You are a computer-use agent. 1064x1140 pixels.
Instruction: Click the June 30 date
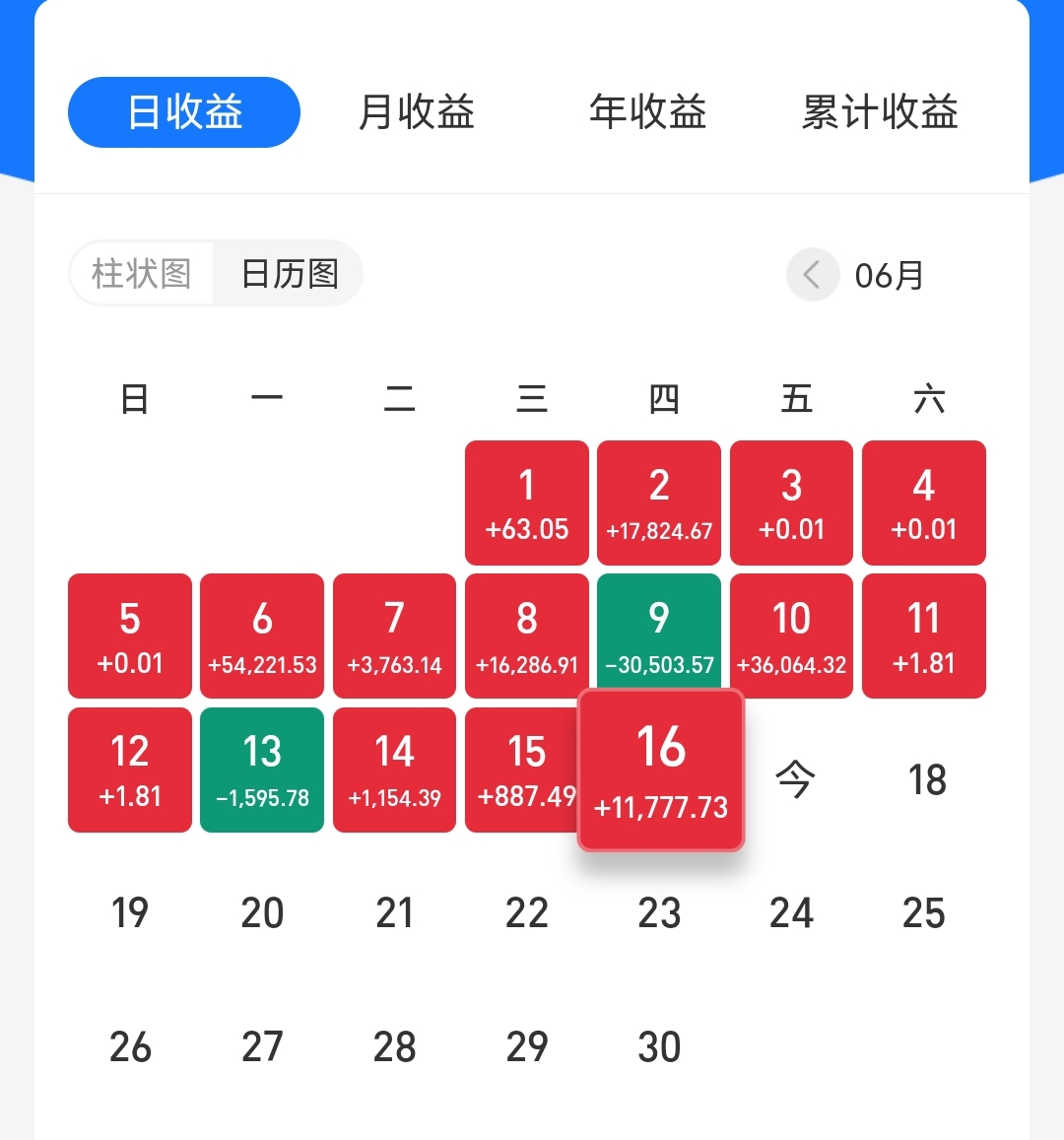point(659,1046)
